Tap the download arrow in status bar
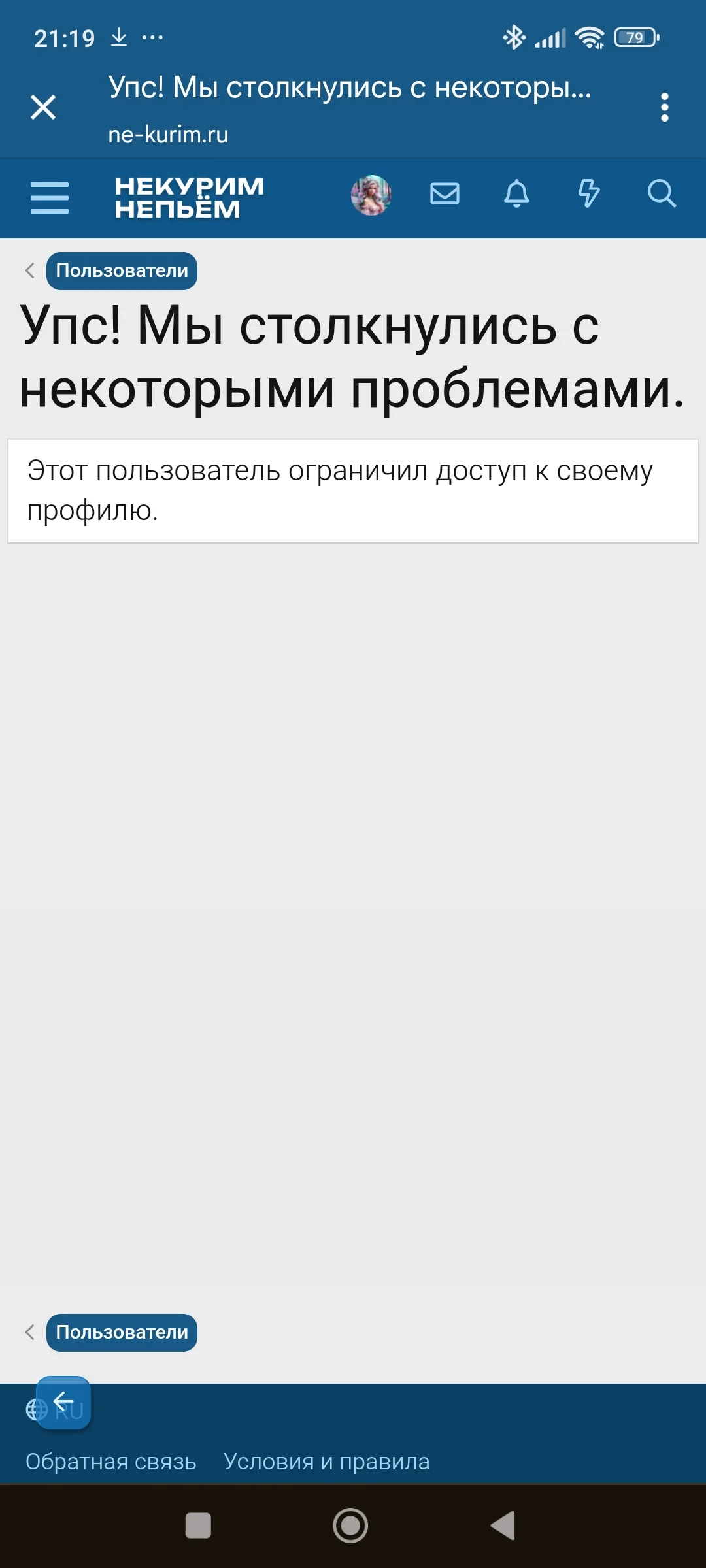The width and height of the screenshot is (706, 1568). pos(118,37)
